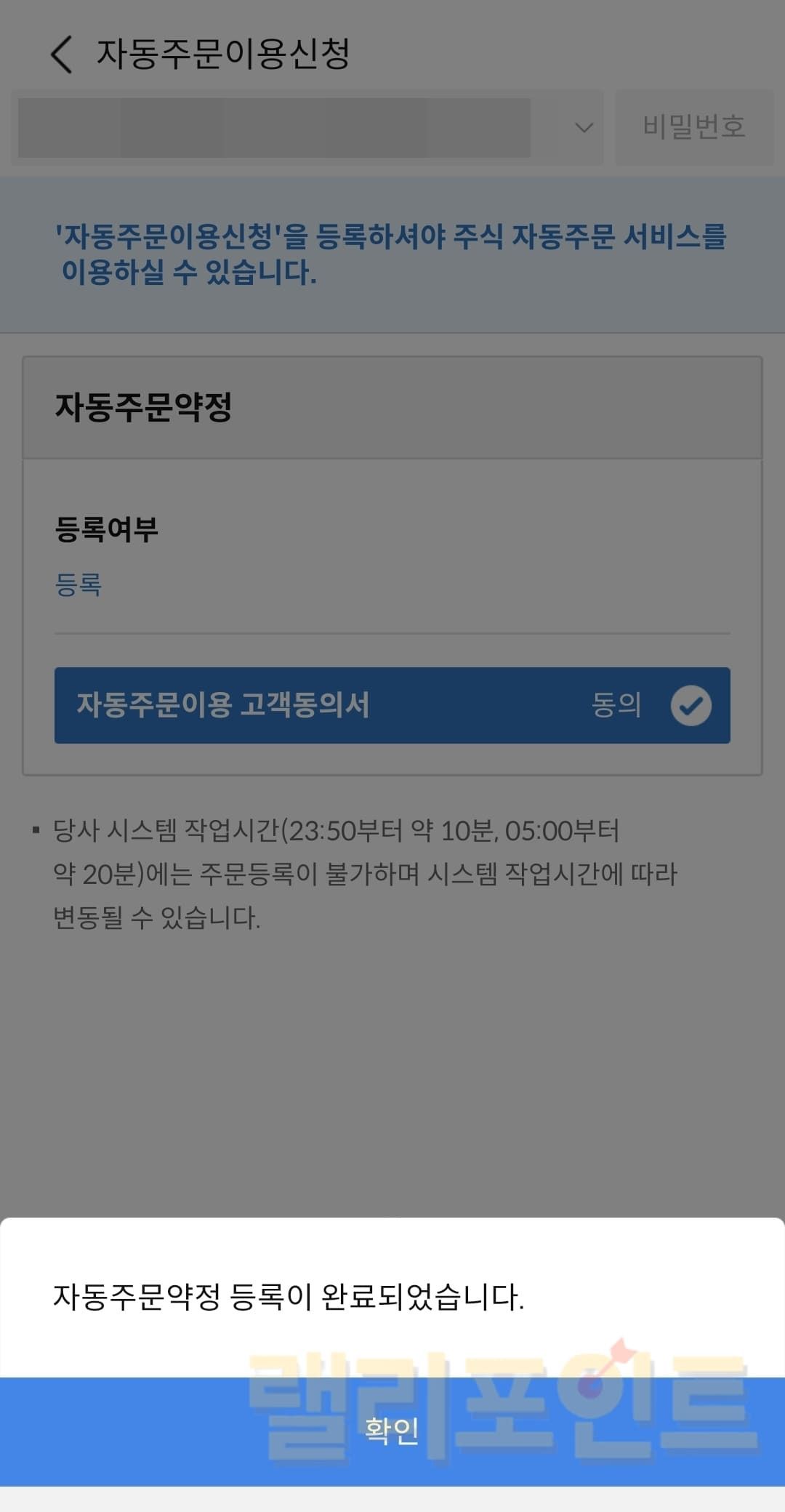The width and height of the screenshot is (785, 1512).
Task: Open the account selection dropdown
Action: click(584, 128)
